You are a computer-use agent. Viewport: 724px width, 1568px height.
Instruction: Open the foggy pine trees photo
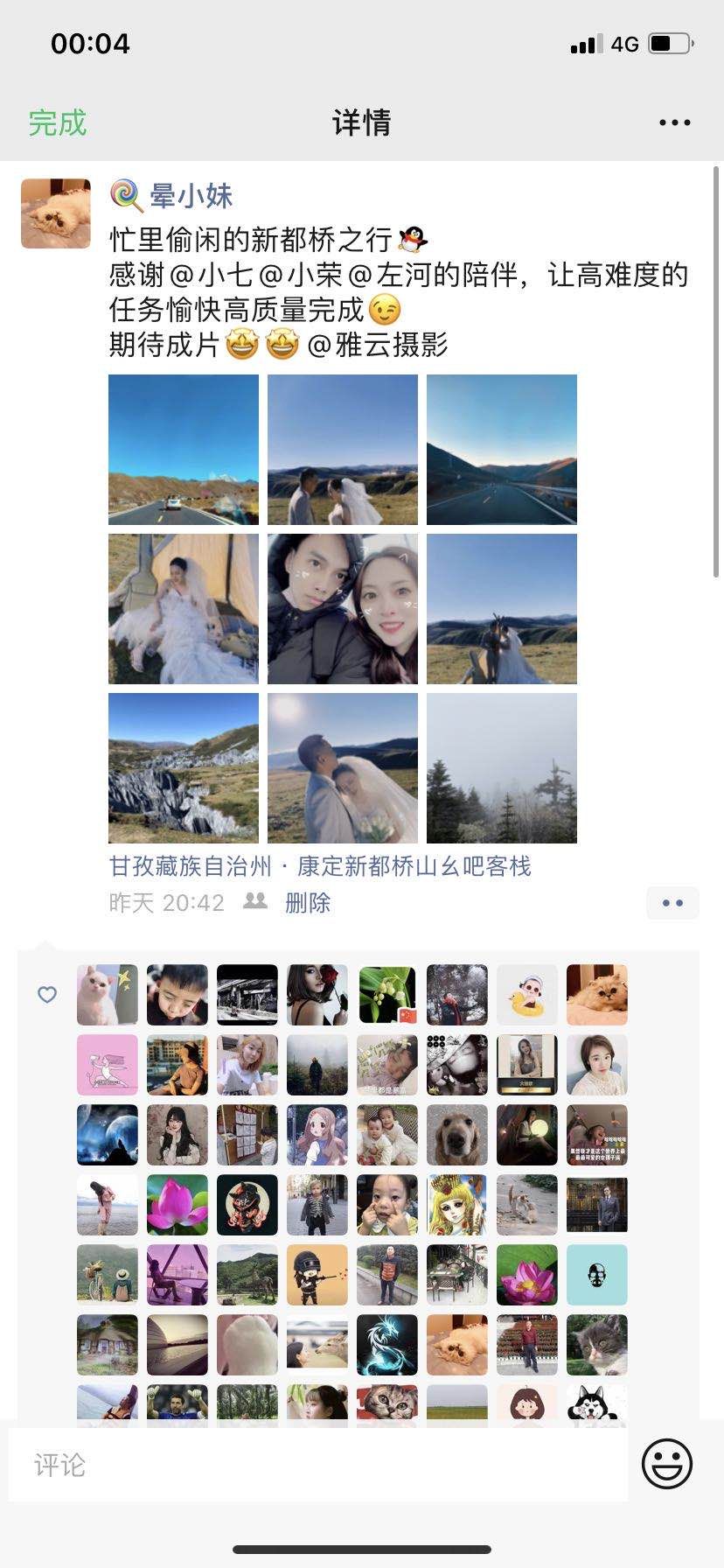[x=502, y=768]
